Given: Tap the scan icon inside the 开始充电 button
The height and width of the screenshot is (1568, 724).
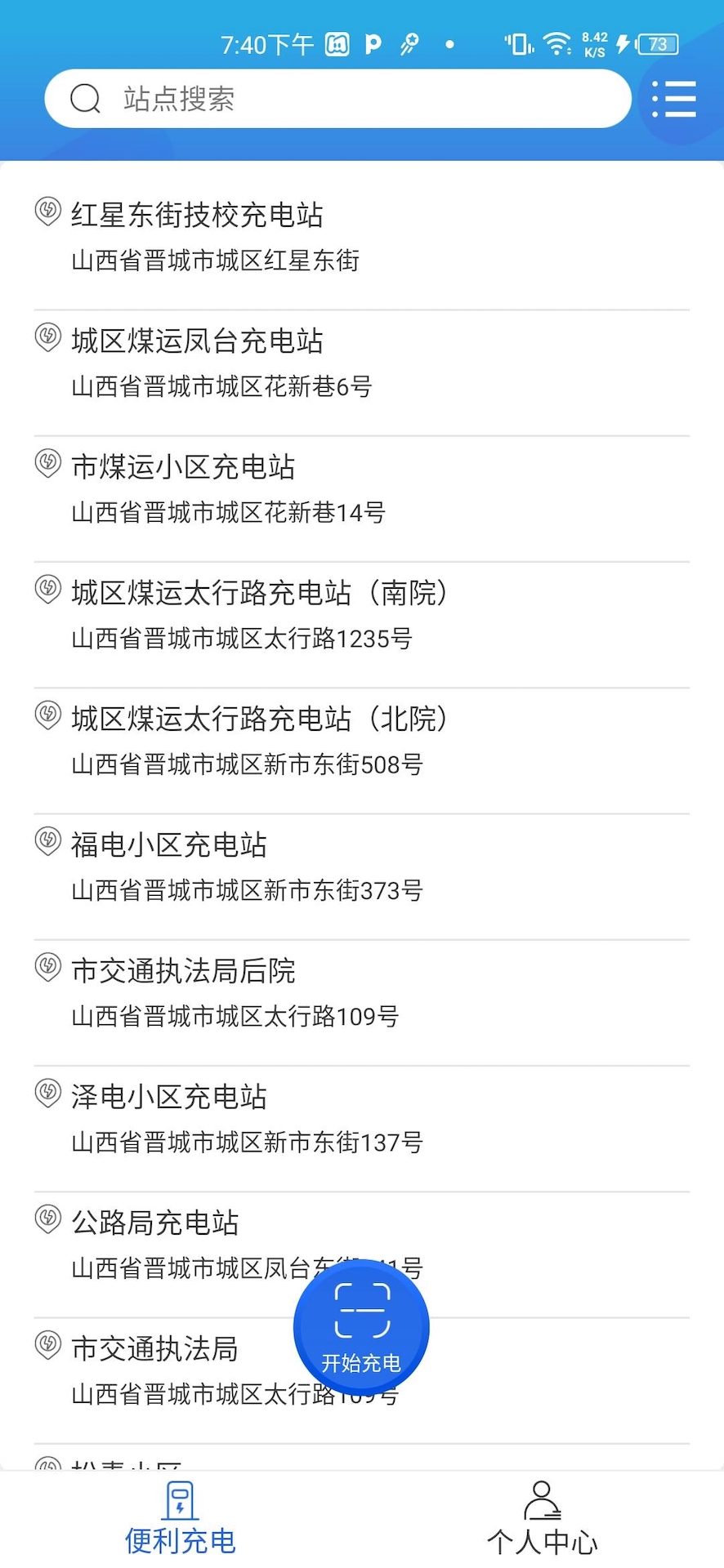Looking at the screenshot, I should pyautogui.click(x=362, y=1310).
